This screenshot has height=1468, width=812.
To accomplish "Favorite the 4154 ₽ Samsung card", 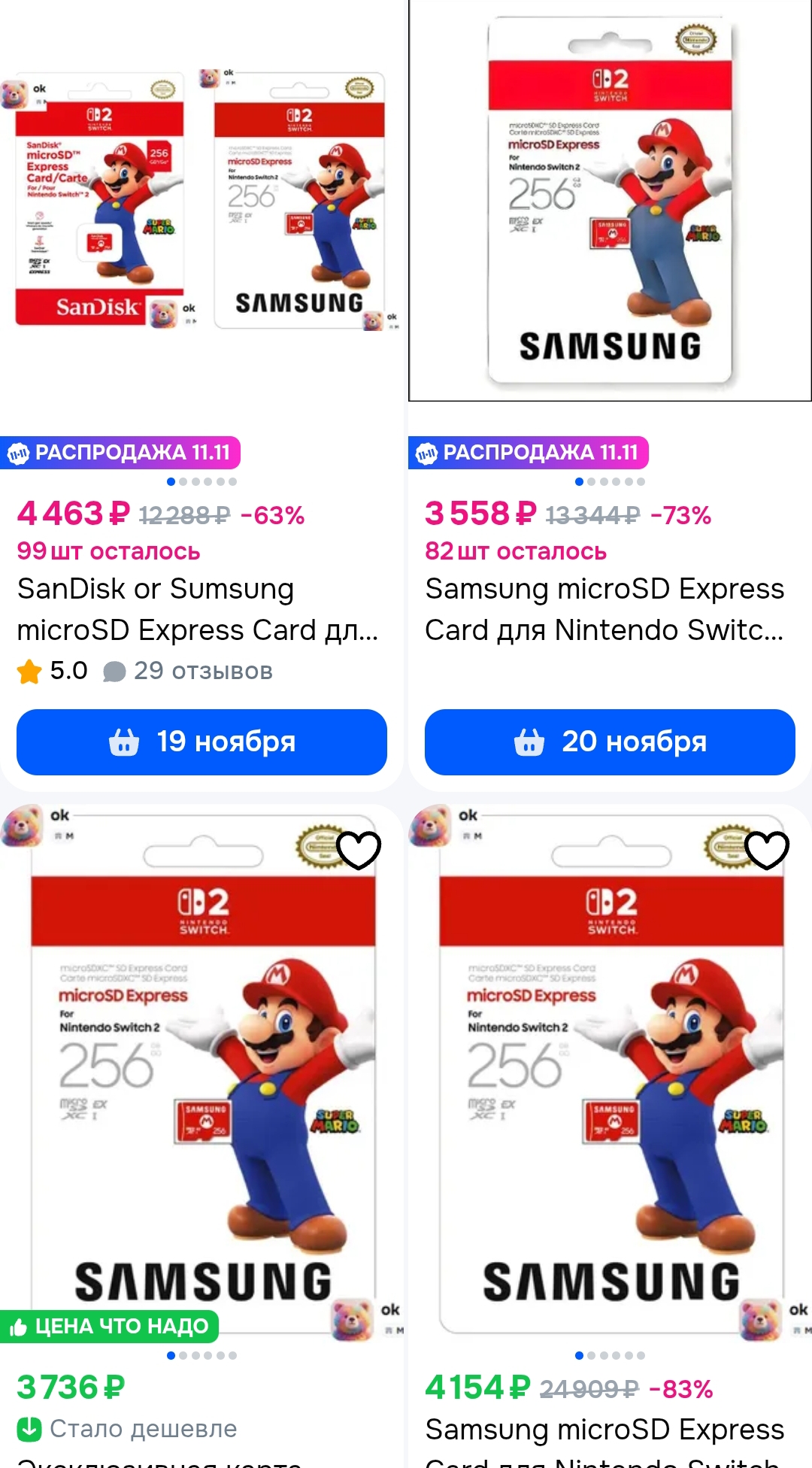I will coord(766,850).
